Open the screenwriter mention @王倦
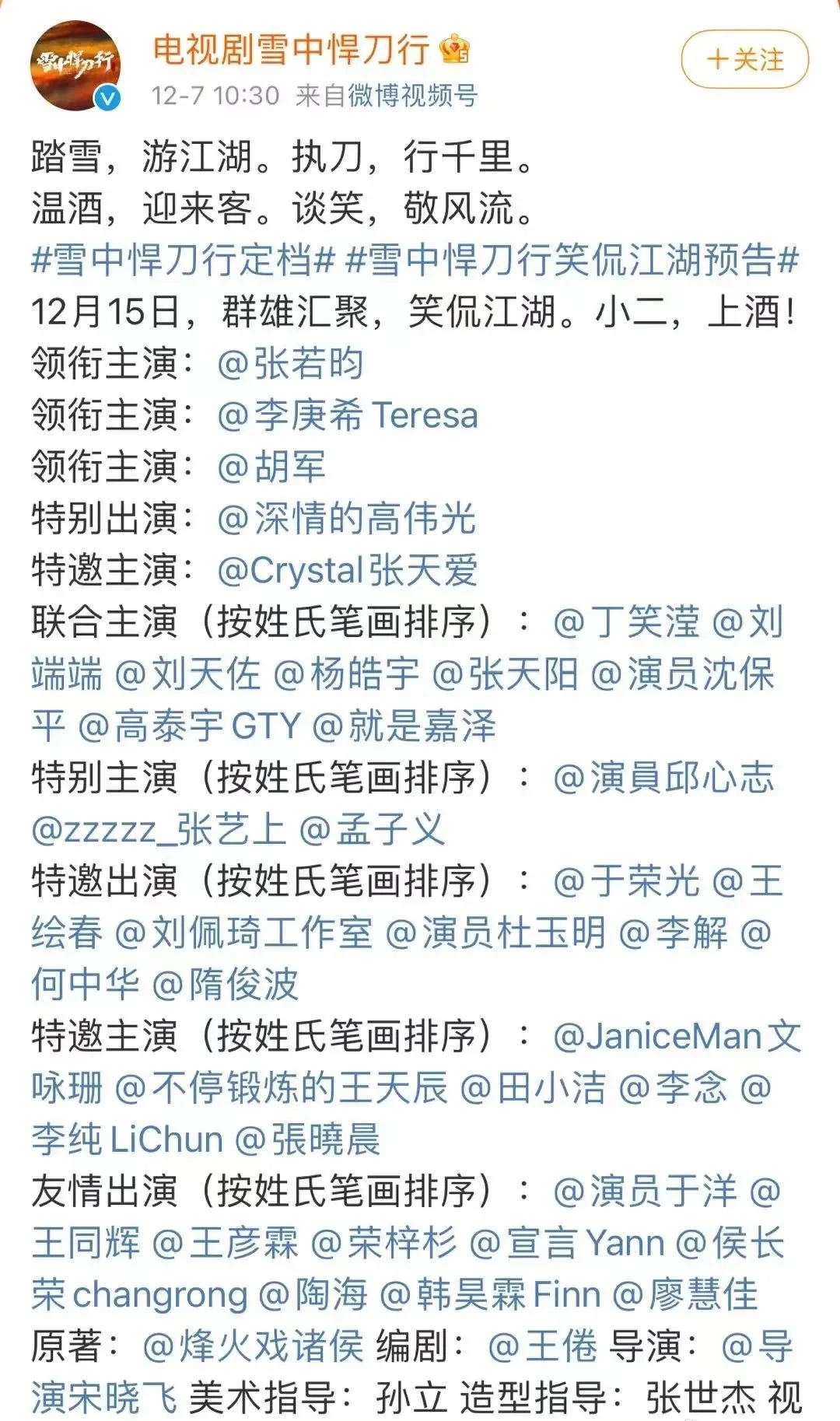The image size is (840, 1421). tap(543, 1346)
